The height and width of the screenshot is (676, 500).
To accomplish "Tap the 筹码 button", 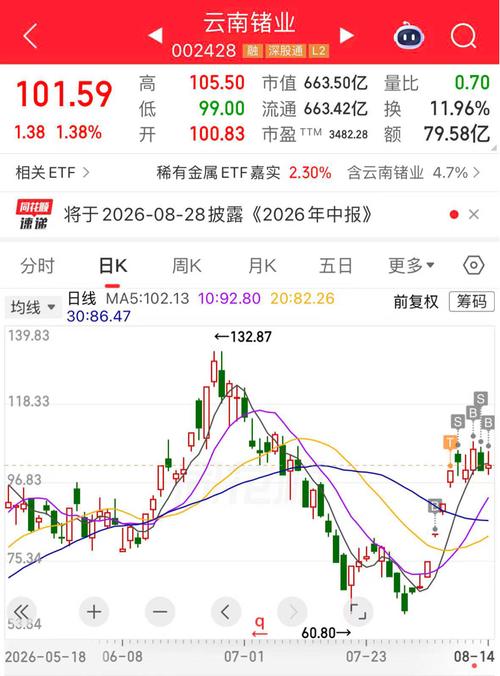I will (472, 301).
